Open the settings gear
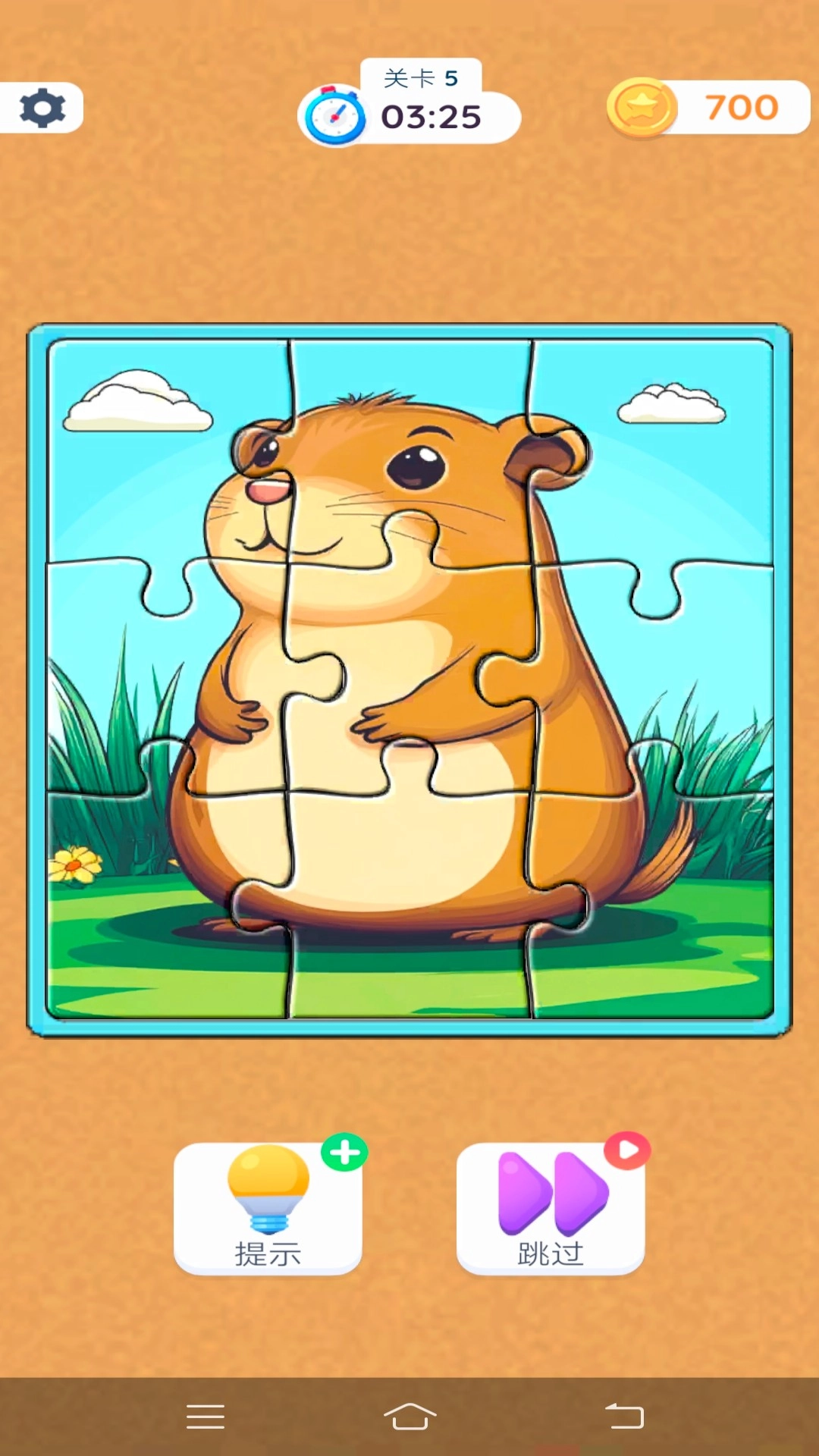819x1456 pixels. 42,108
